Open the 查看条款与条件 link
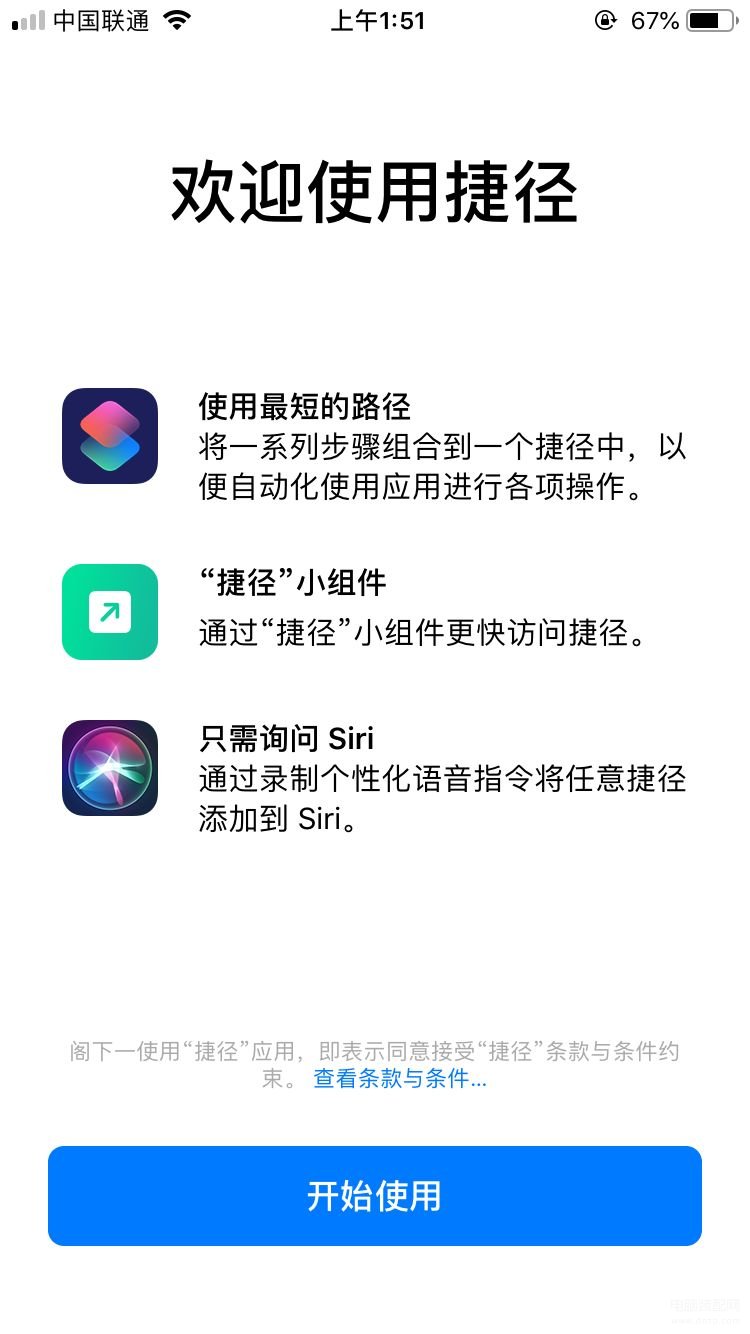Image resolution: width=750 pixels, height=1334 pixels. [x=400, y=1079]
